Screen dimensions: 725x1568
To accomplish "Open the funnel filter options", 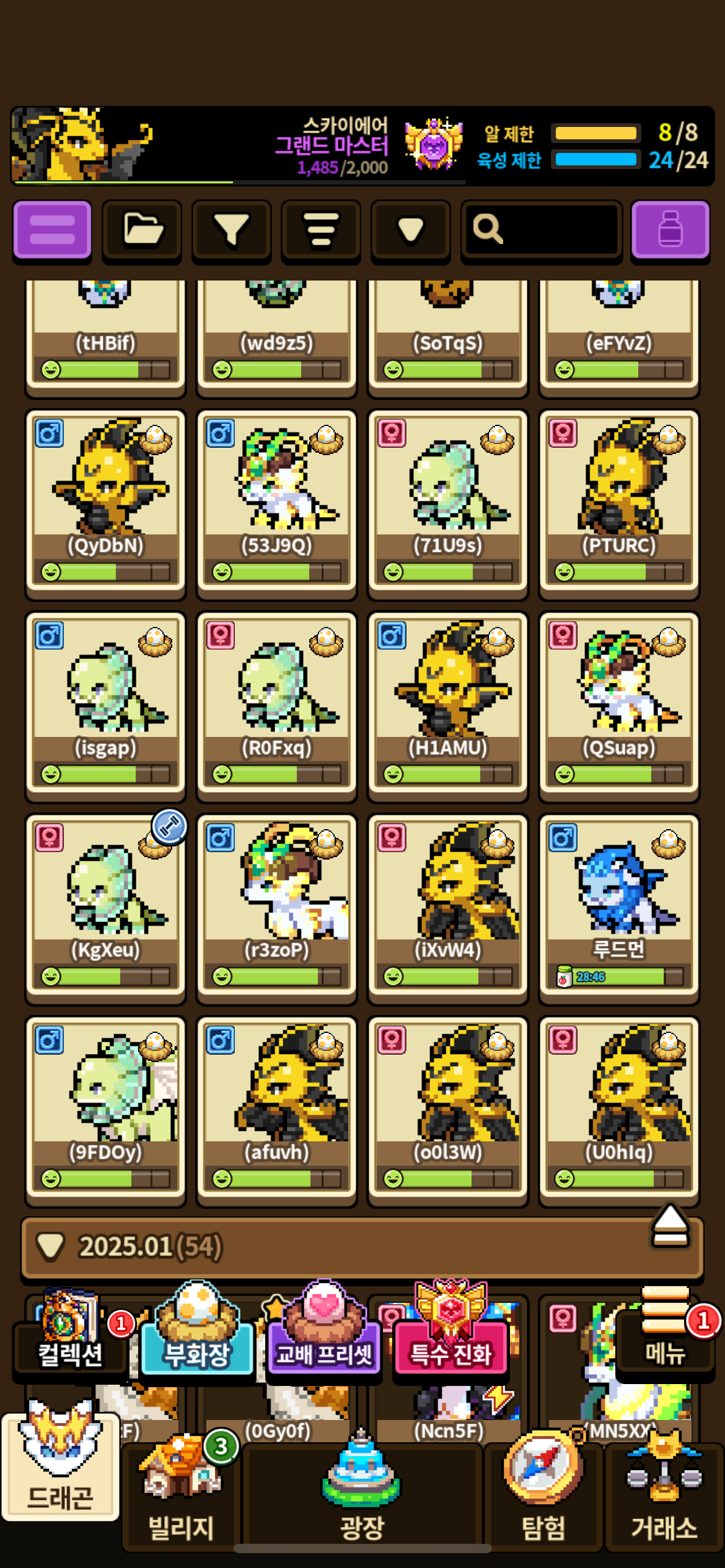I will [231, 230].
